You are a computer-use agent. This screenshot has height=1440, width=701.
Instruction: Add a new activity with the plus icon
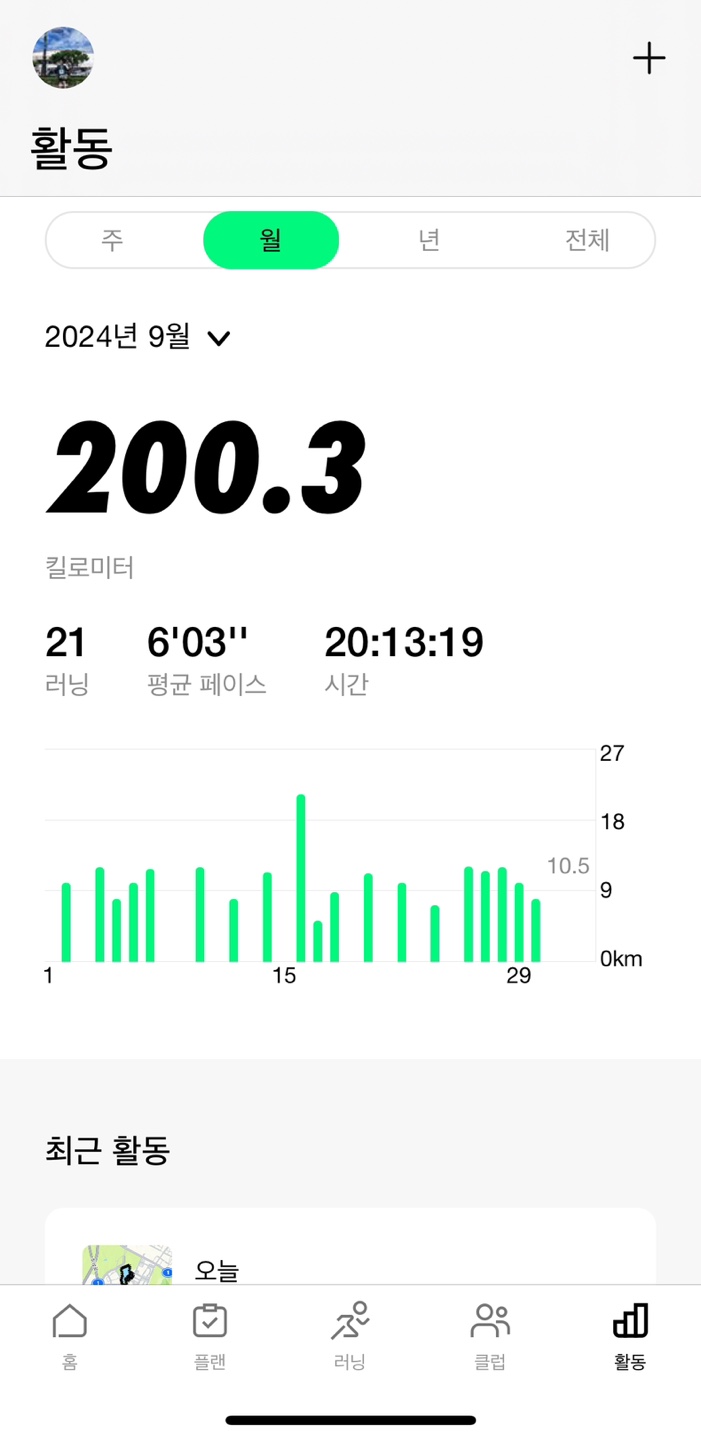pos(649,58)
